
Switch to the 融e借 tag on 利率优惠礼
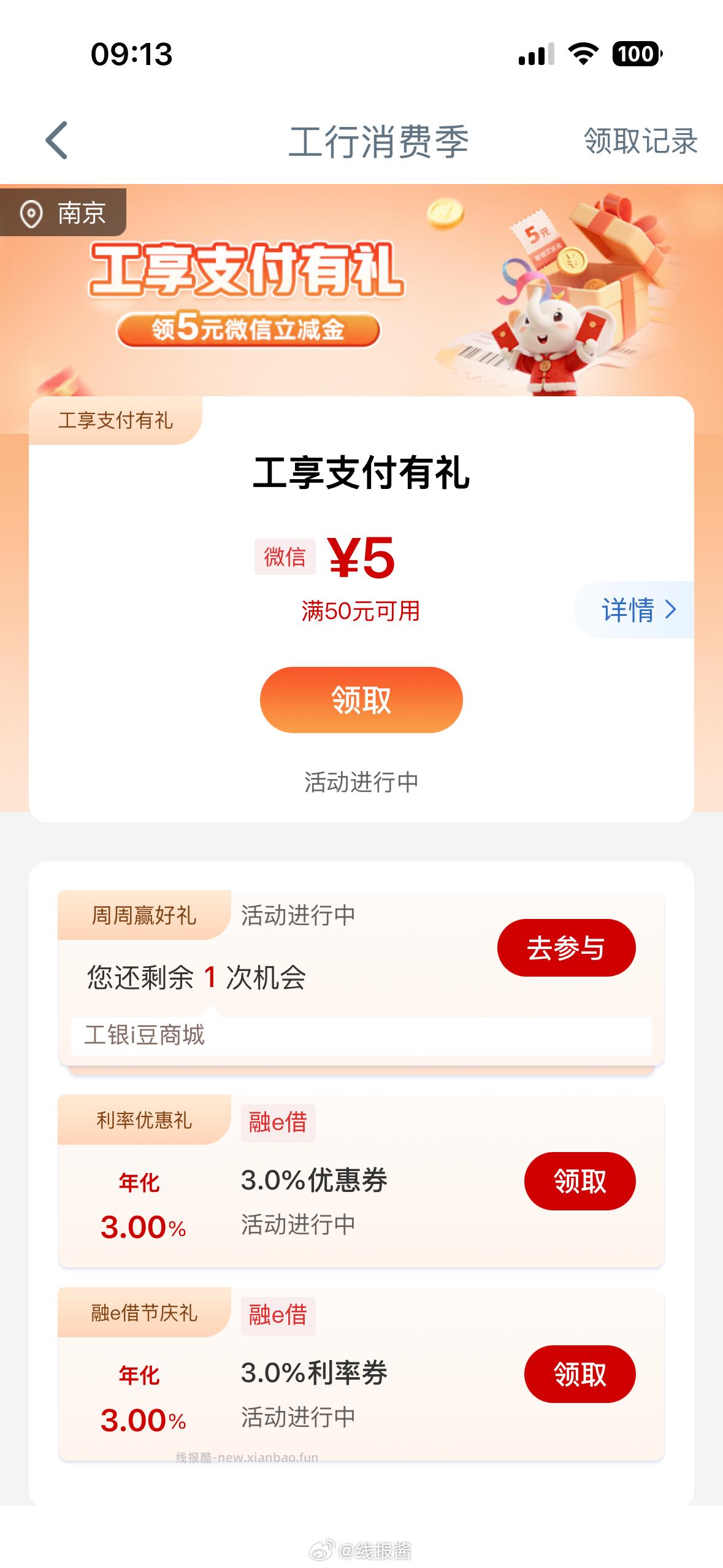click(280, 1123)
